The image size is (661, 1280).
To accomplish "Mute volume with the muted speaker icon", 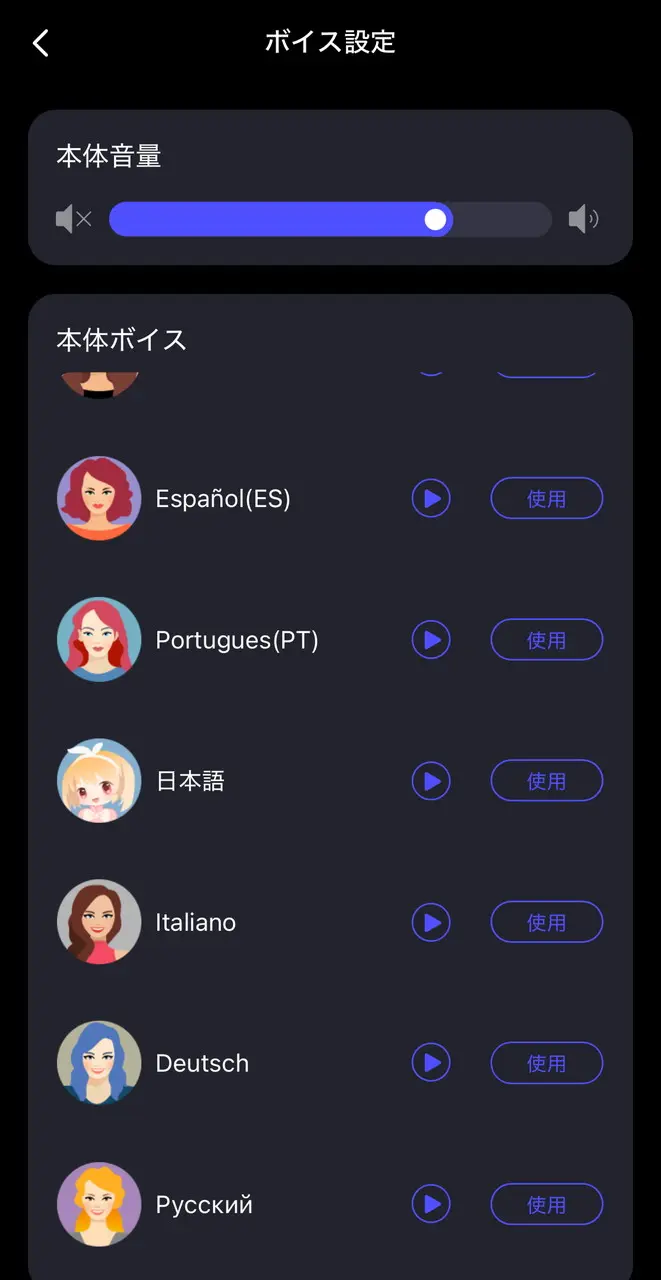I will [74, 219].
